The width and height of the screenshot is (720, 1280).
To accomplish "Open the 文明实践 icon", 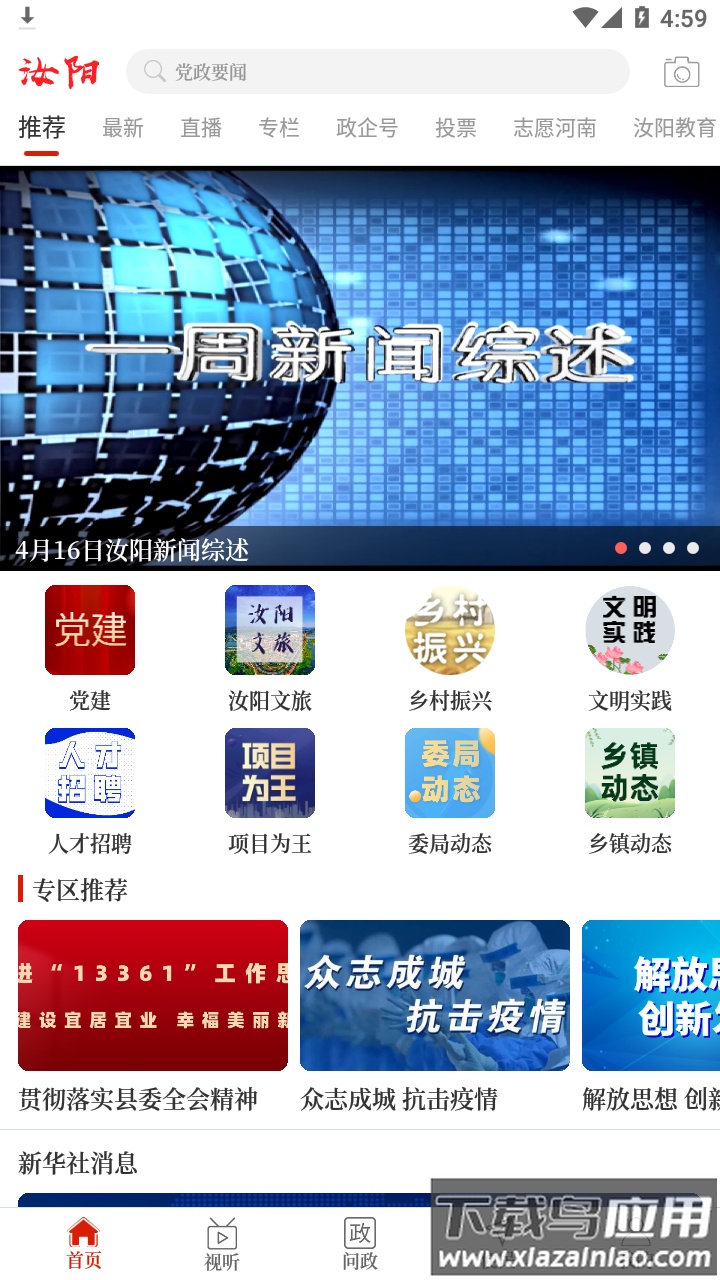I will coord(629,630).
